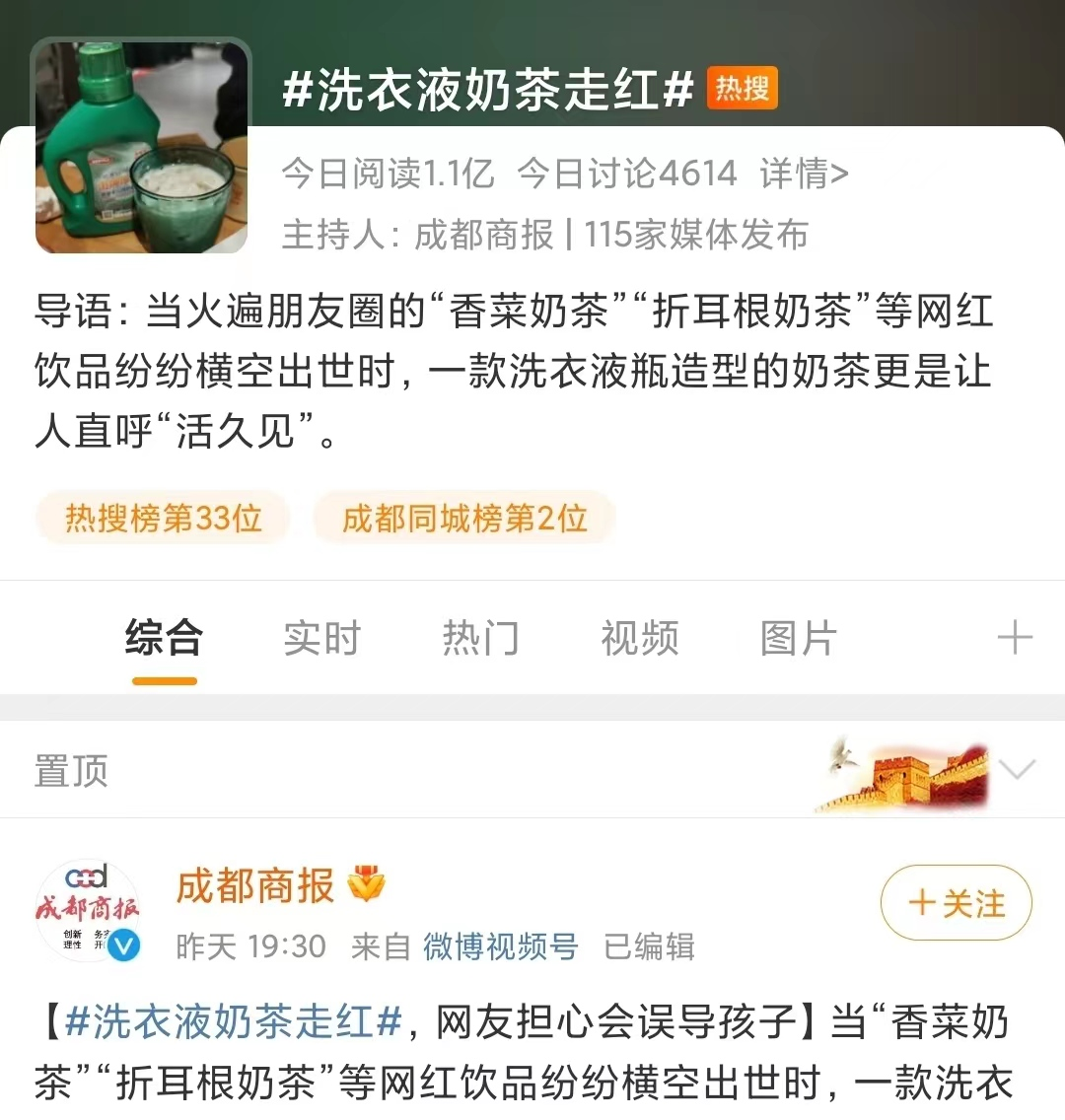The image size is (1065, 1120).
Task: Follow 成都商报 with the 关注 button
Action: point(956,903)
